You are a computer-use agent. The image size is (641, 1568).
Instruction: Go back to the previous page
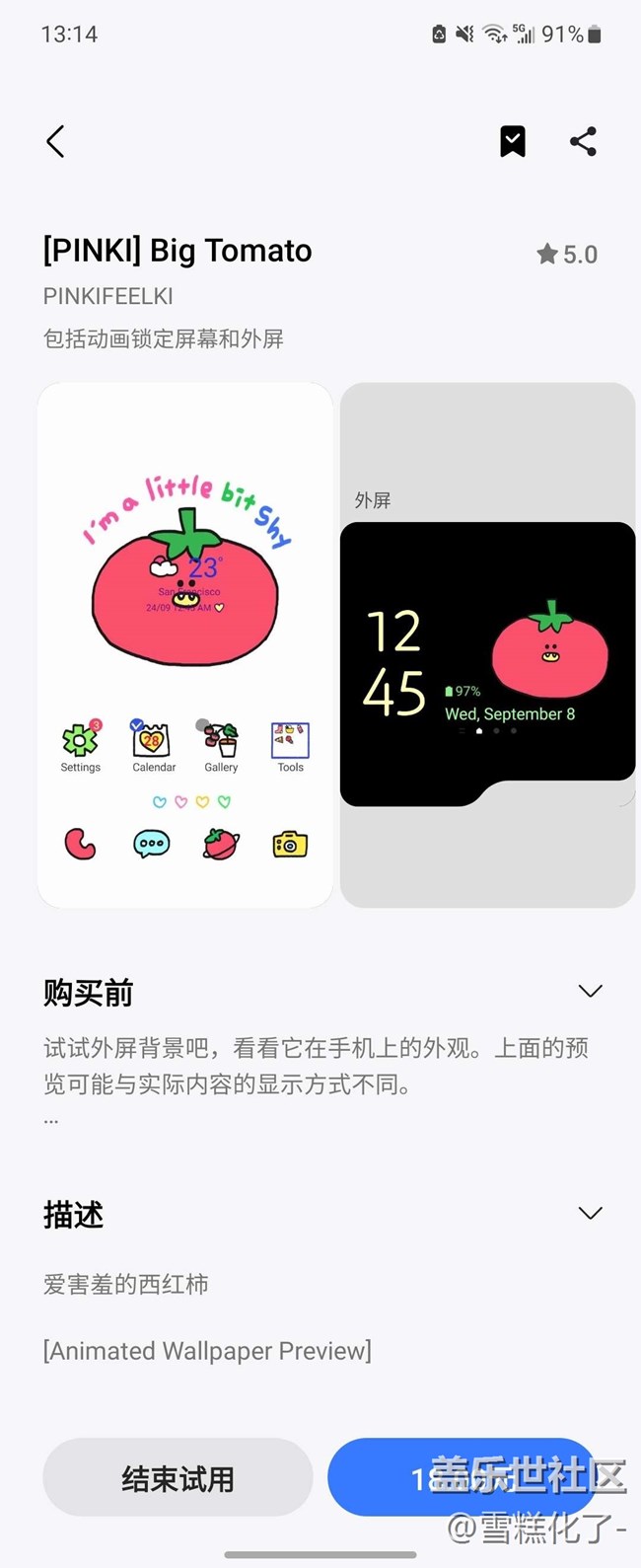(x=55, y=141)
